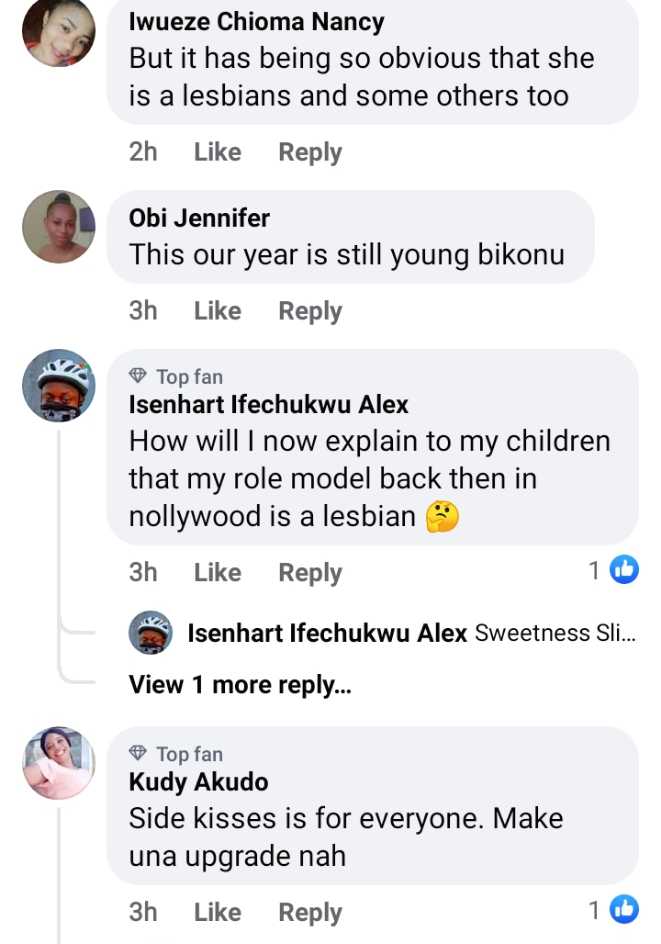Viewport: 661px width, 944px height.
Task: Open Kudy Akudo's profile name
Action: coord(198,782)
